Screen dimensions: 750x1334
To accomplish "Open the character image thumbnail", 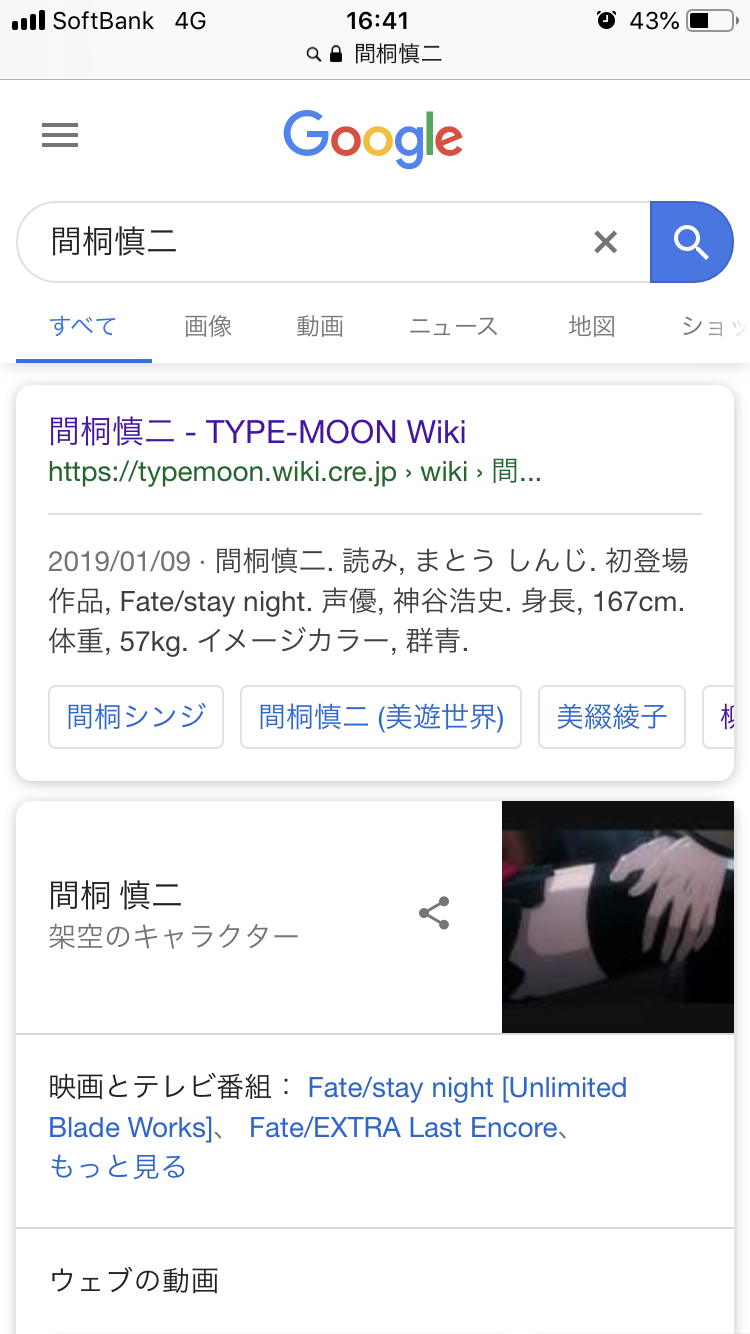I will click(x=617, y=917).
